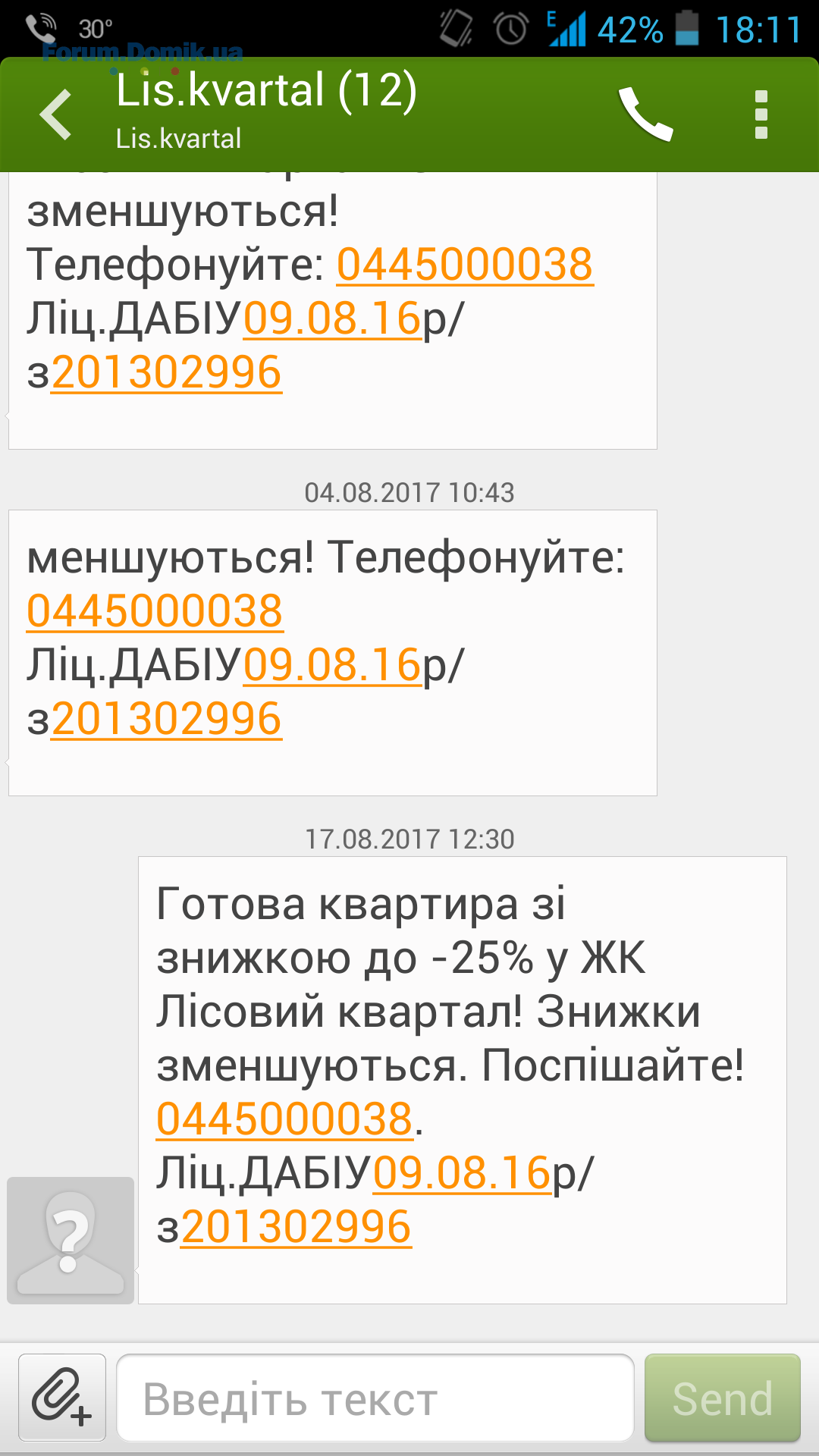Tap 0445000038 after Телефонуйте in top message
The height and width of the screenshot is (1456, 819).
tap(464, 265)
